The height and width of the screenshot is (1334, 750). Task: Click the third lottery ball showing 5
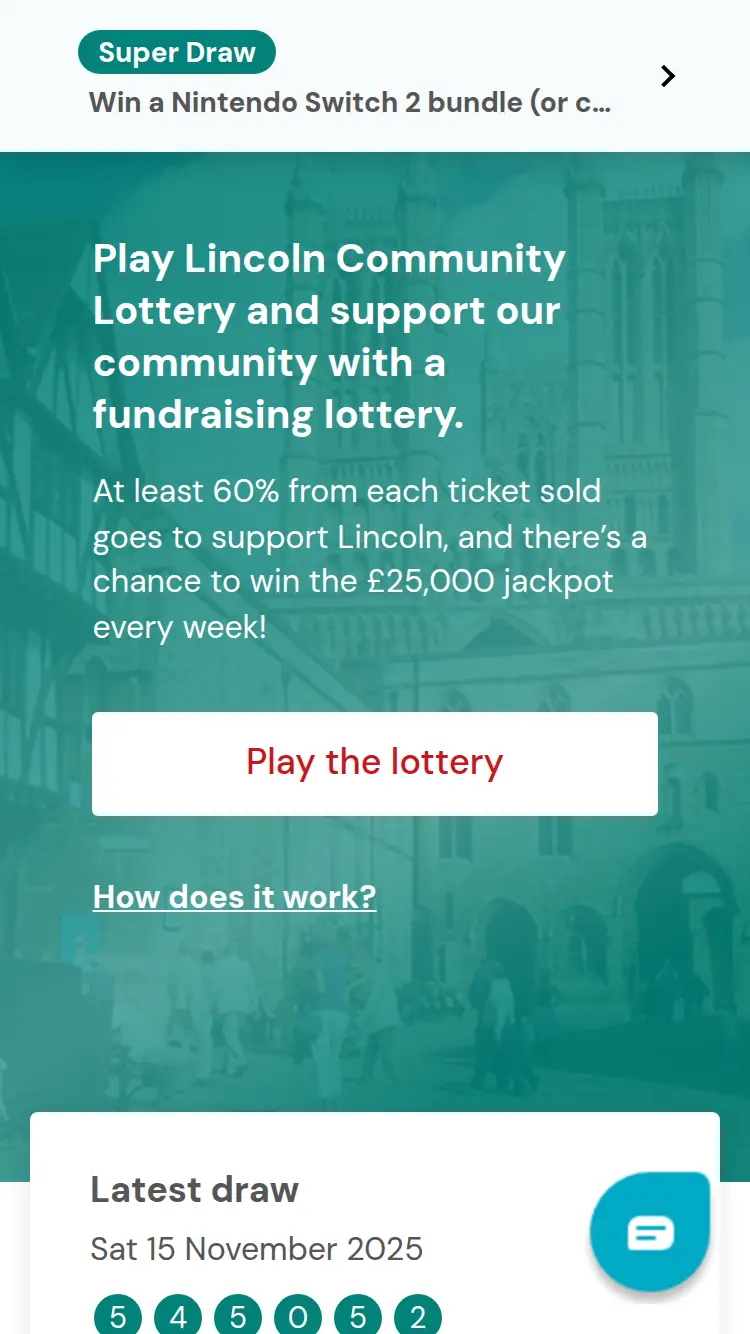[238, 1316]
